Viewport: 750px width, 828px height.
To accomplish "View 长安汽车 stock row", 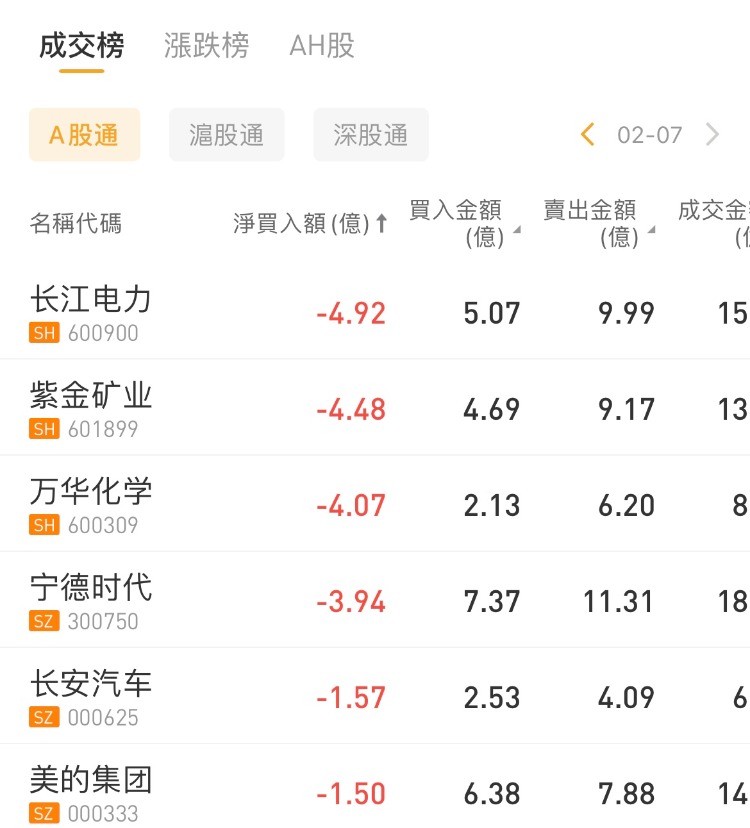I will [90, 697].
